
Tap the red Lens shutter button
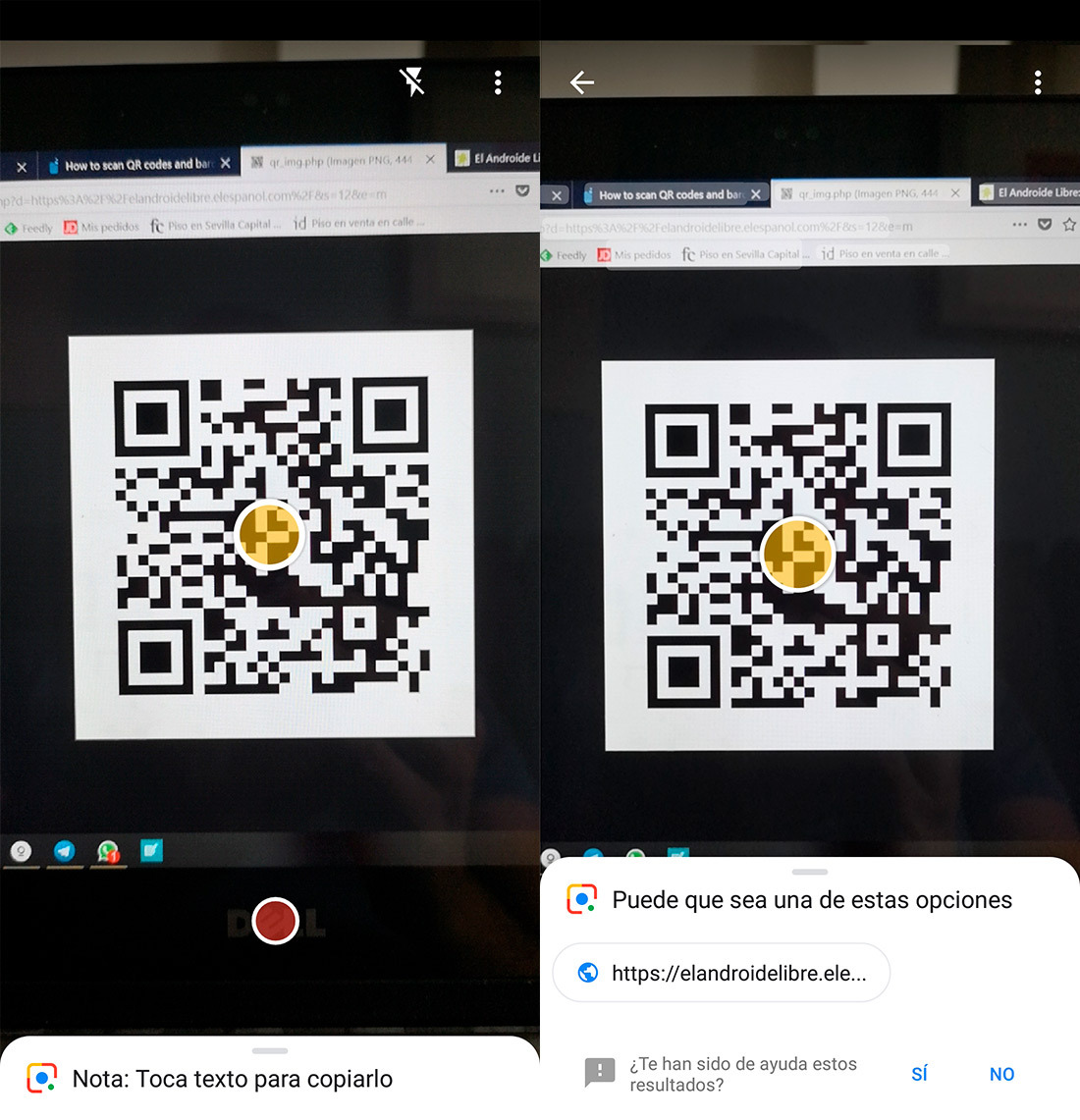pyautogui.click(x=275, y=921)
